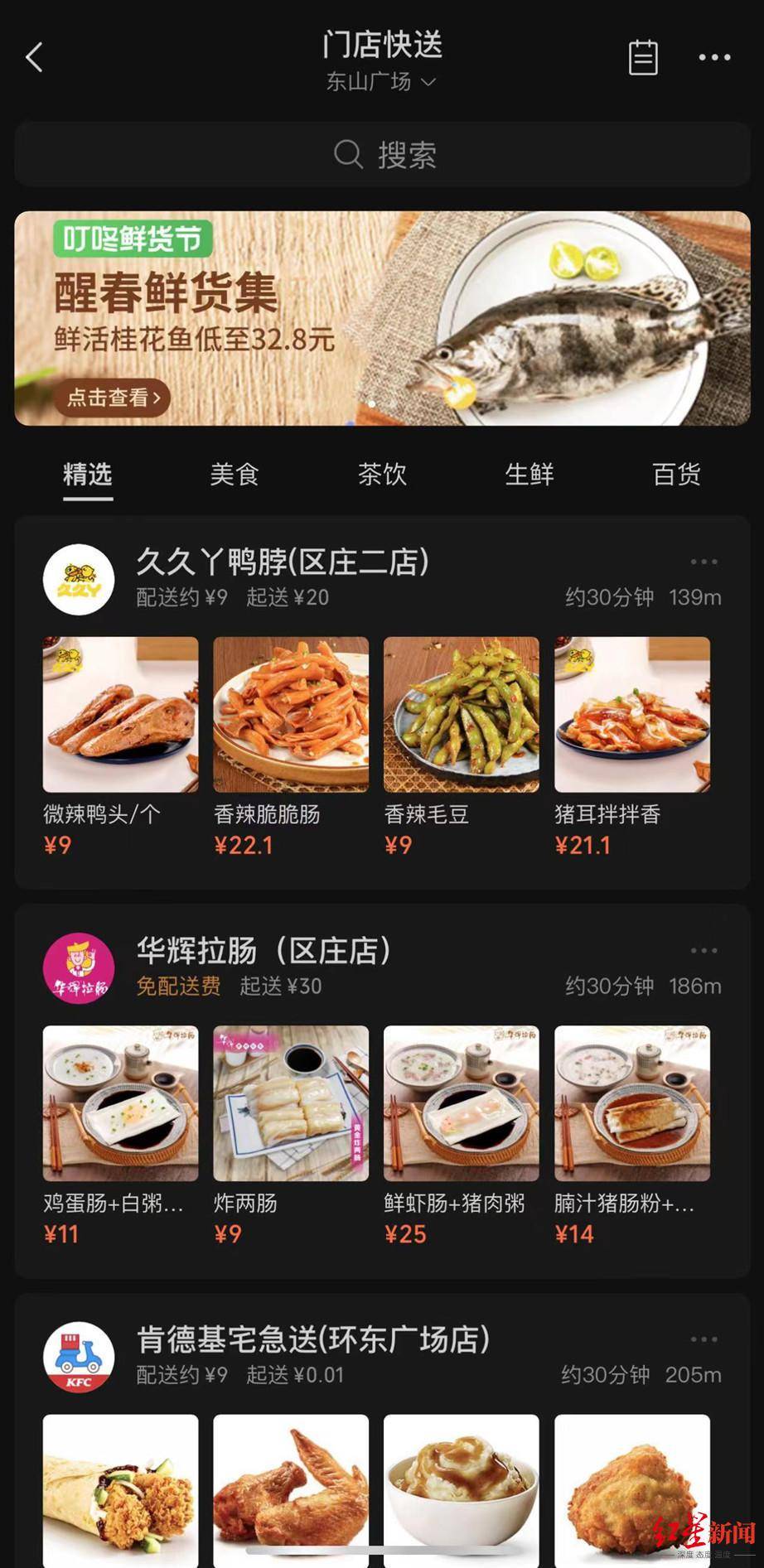Image resolution: width=764 pixels, height=1568 pixels.
Task: Open more options for 华辉拉肠
Action: (704, 951)
